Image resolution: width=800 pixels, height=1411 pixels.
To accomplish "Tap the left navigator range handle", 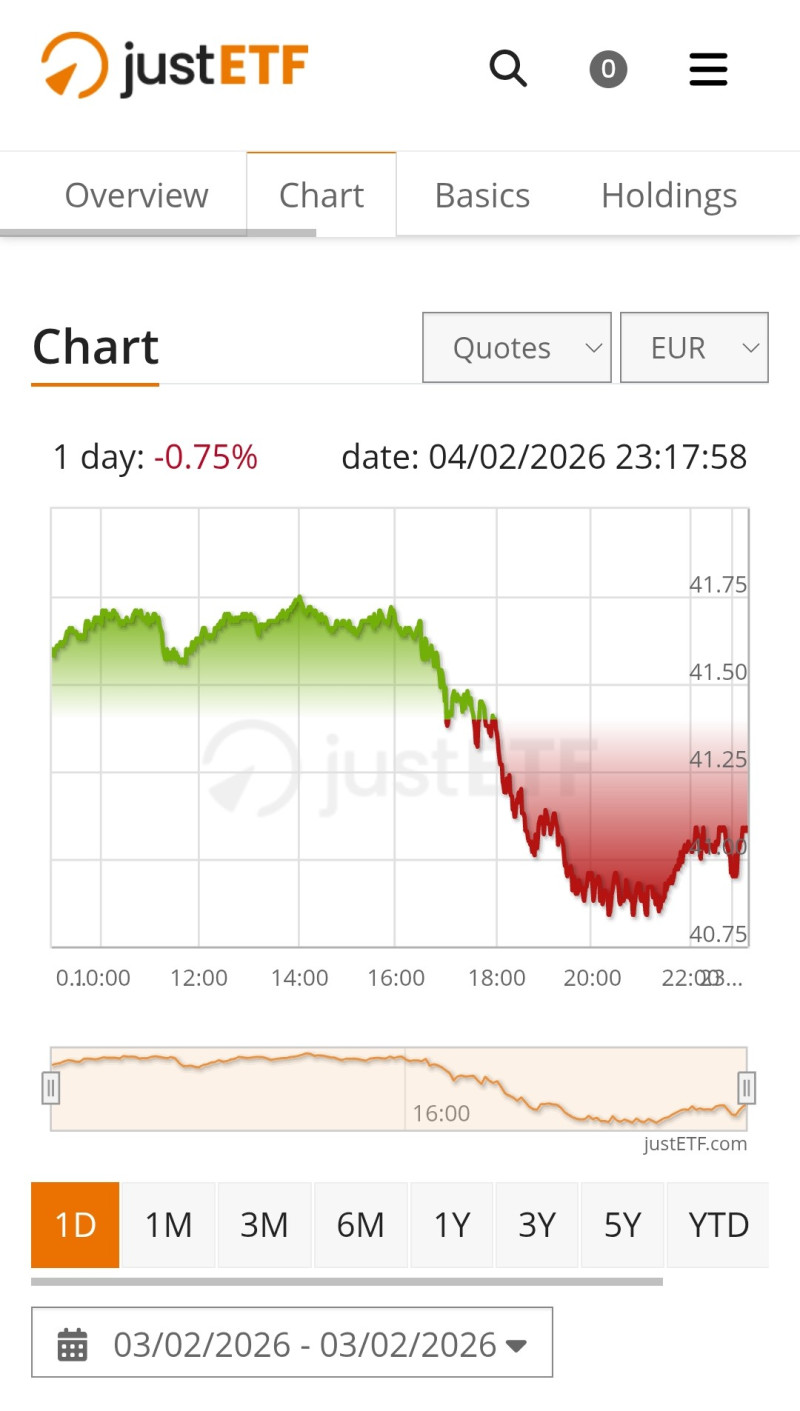I will tap(51, 1087).
